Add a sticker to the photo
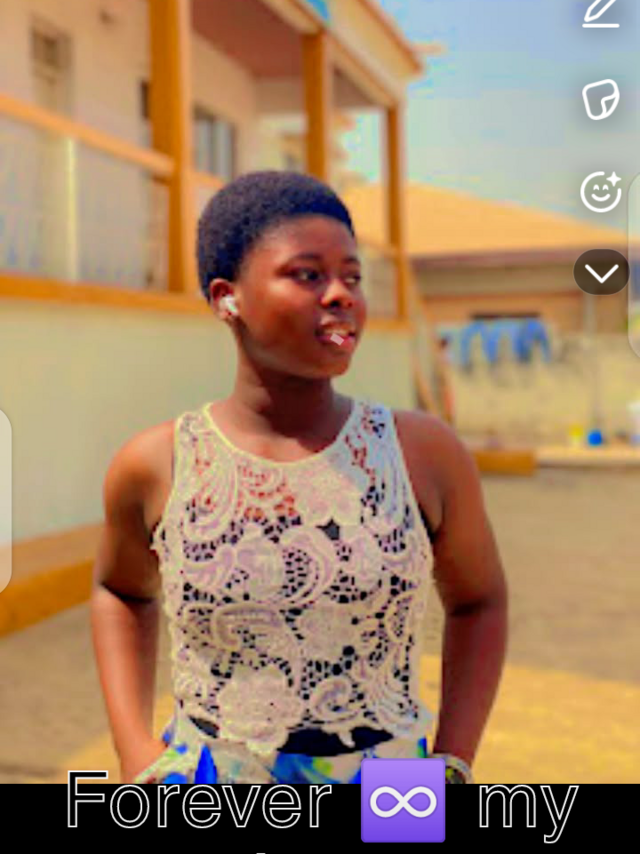The image size is (640, 854). coord(601,100)
